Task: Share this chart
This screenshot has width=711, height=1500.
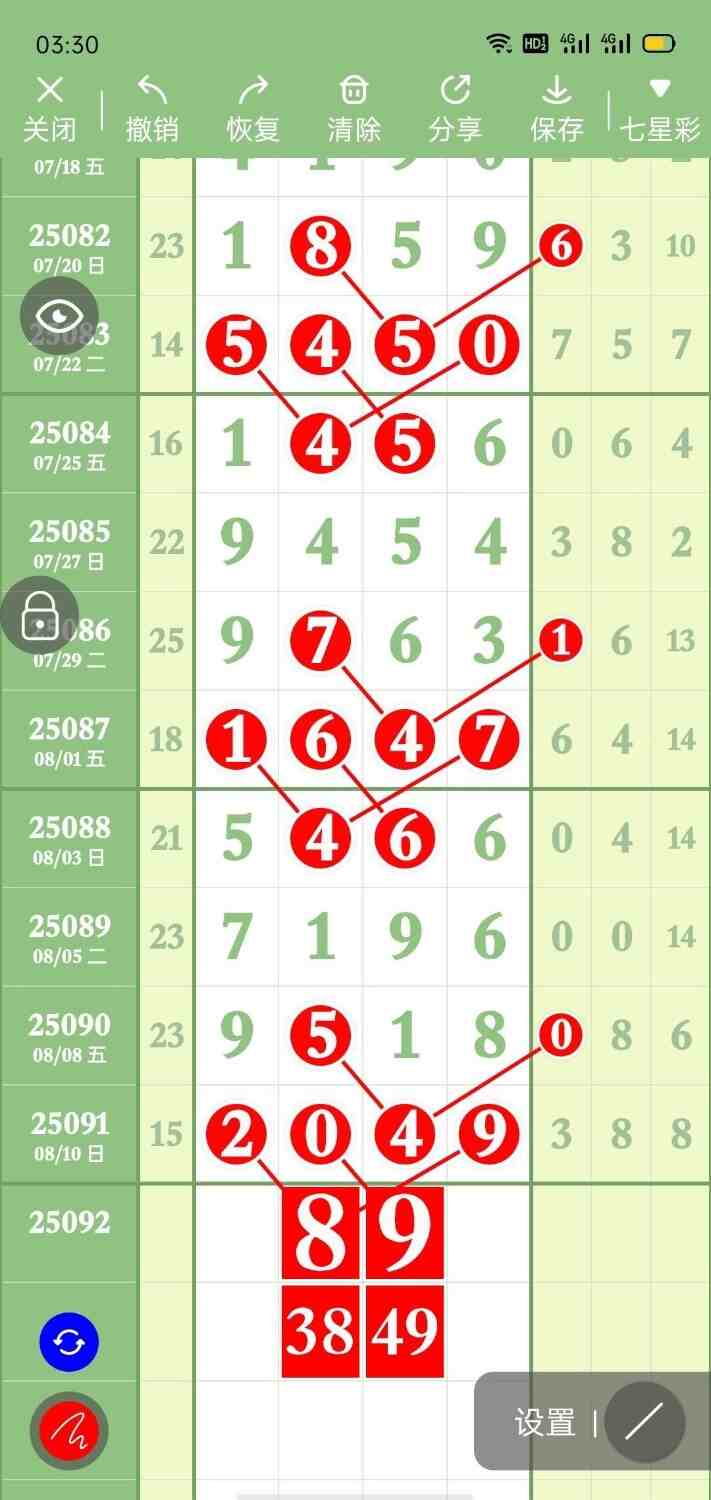Action: point(455,108)
